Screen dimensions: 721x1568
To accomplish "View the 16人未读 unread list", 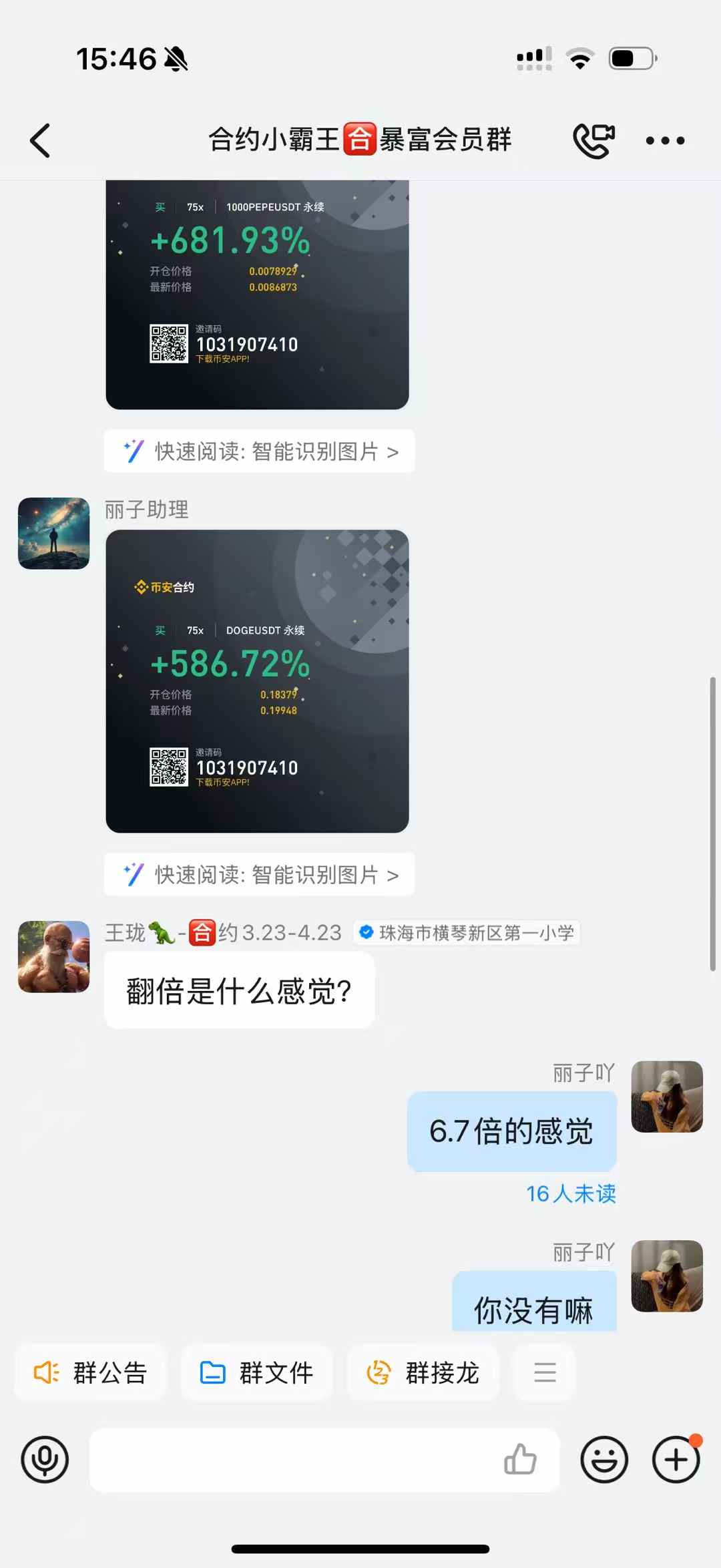I will 571,1193.
